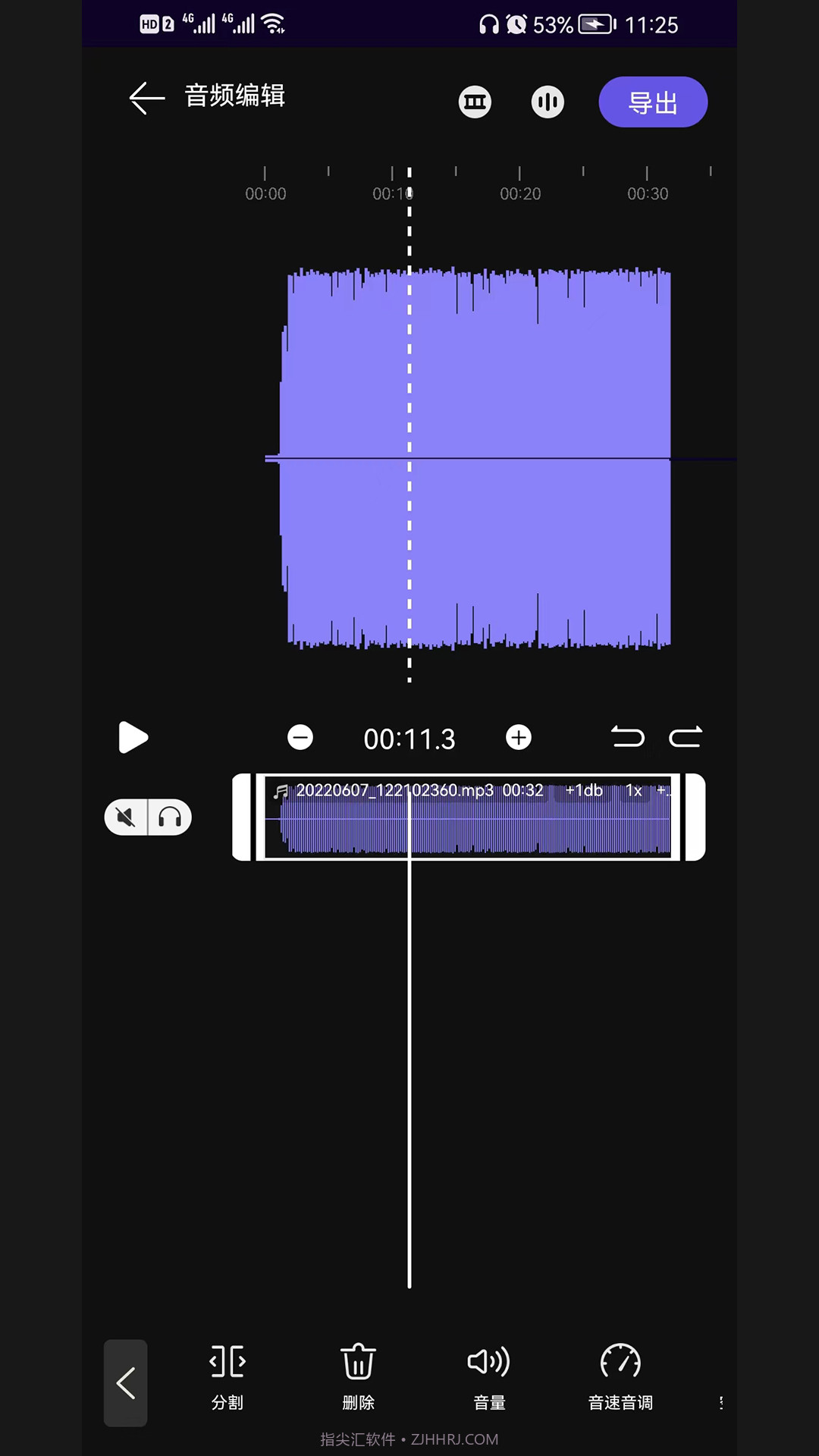Collapse toolbar with the left chevron
Screen dimensions: 819x1456
pos(126,1383)
